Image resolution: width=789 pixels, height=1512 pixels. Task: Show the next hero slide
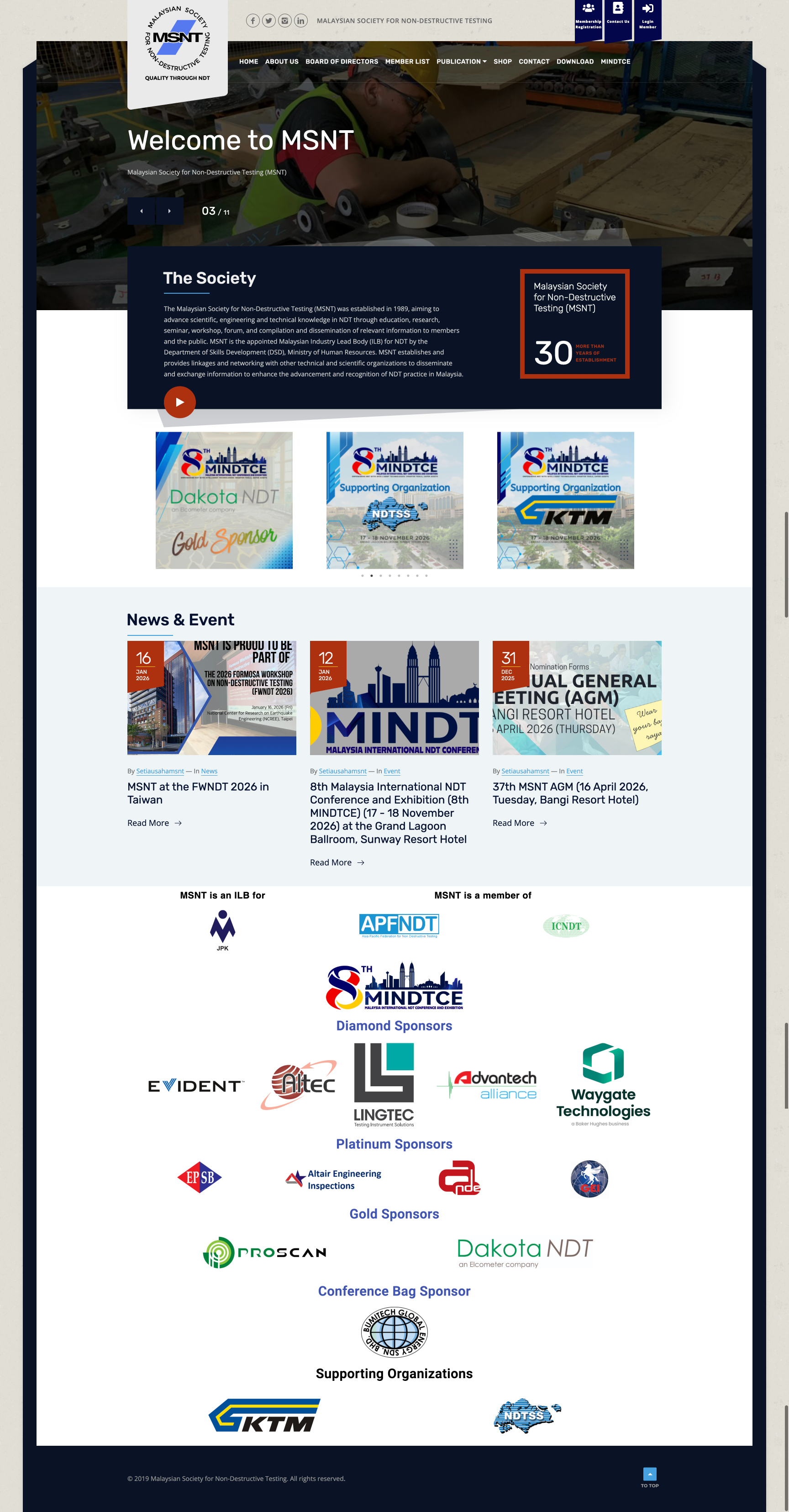coord(169,211)
